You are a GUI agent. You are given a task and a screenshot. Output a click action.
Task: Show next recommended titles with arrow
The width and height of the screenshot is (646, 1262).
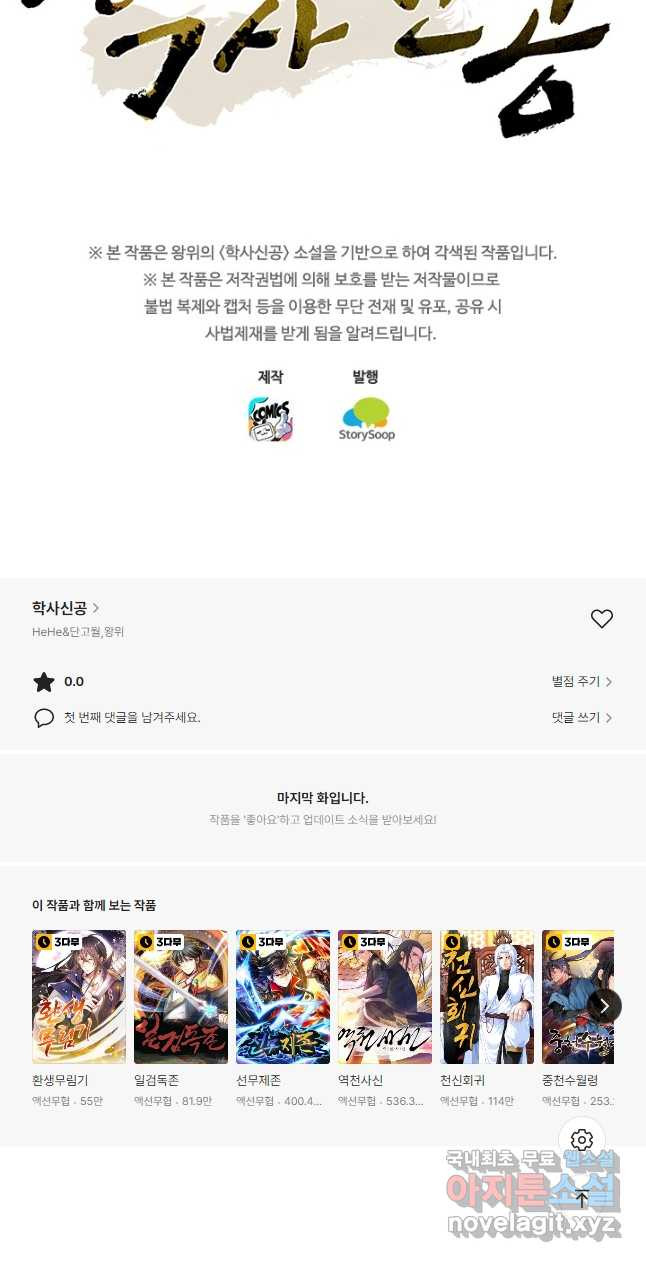[604, 1006]
